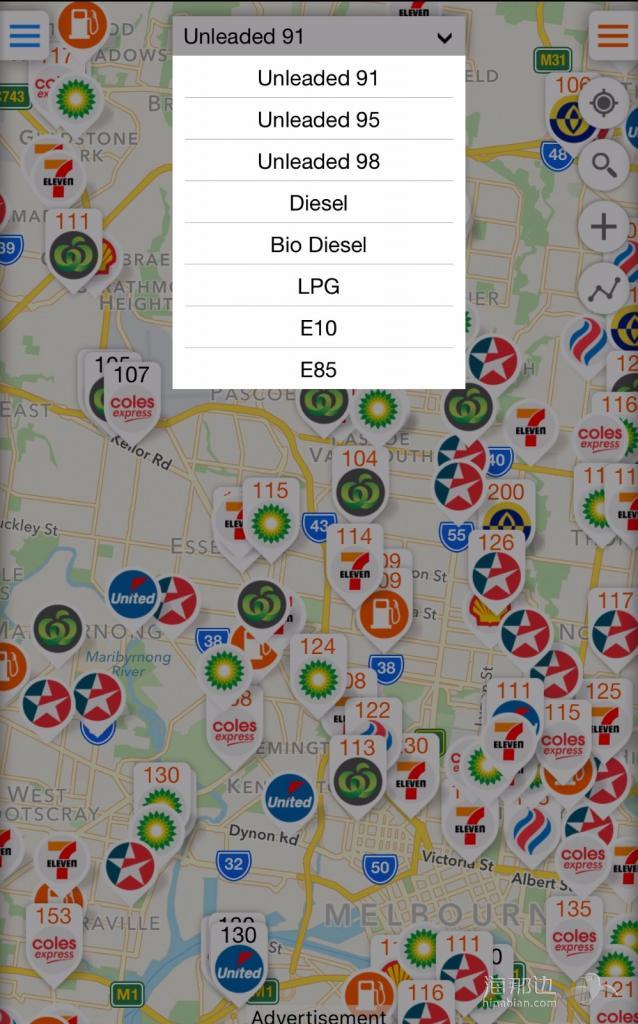Pick Bio Diesel fuel option
This screenshot has height=1024, width=638.
point(318,245)
